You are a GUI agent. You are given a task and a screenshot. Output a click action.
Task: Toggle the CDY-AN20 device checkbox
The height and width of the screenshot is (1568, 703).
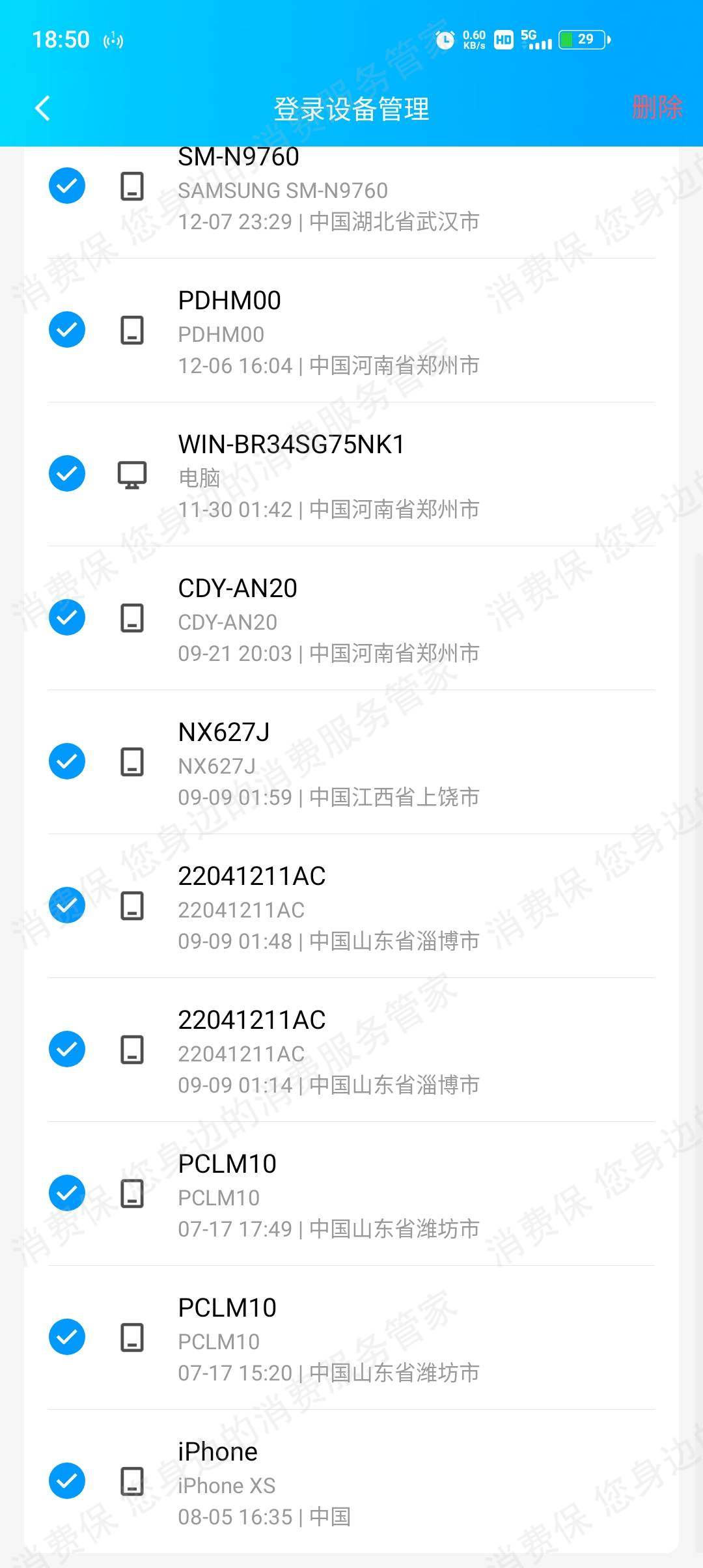(x=67, y=617)
